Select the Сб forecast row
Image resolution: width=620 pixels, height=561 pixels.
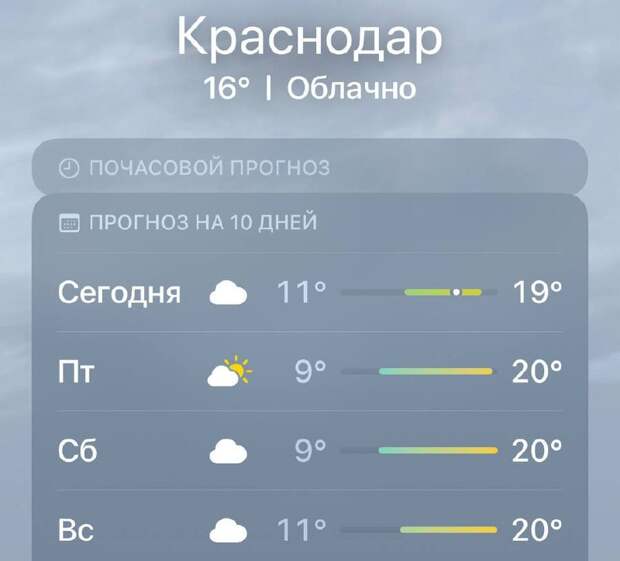click(x=308, y=451)
